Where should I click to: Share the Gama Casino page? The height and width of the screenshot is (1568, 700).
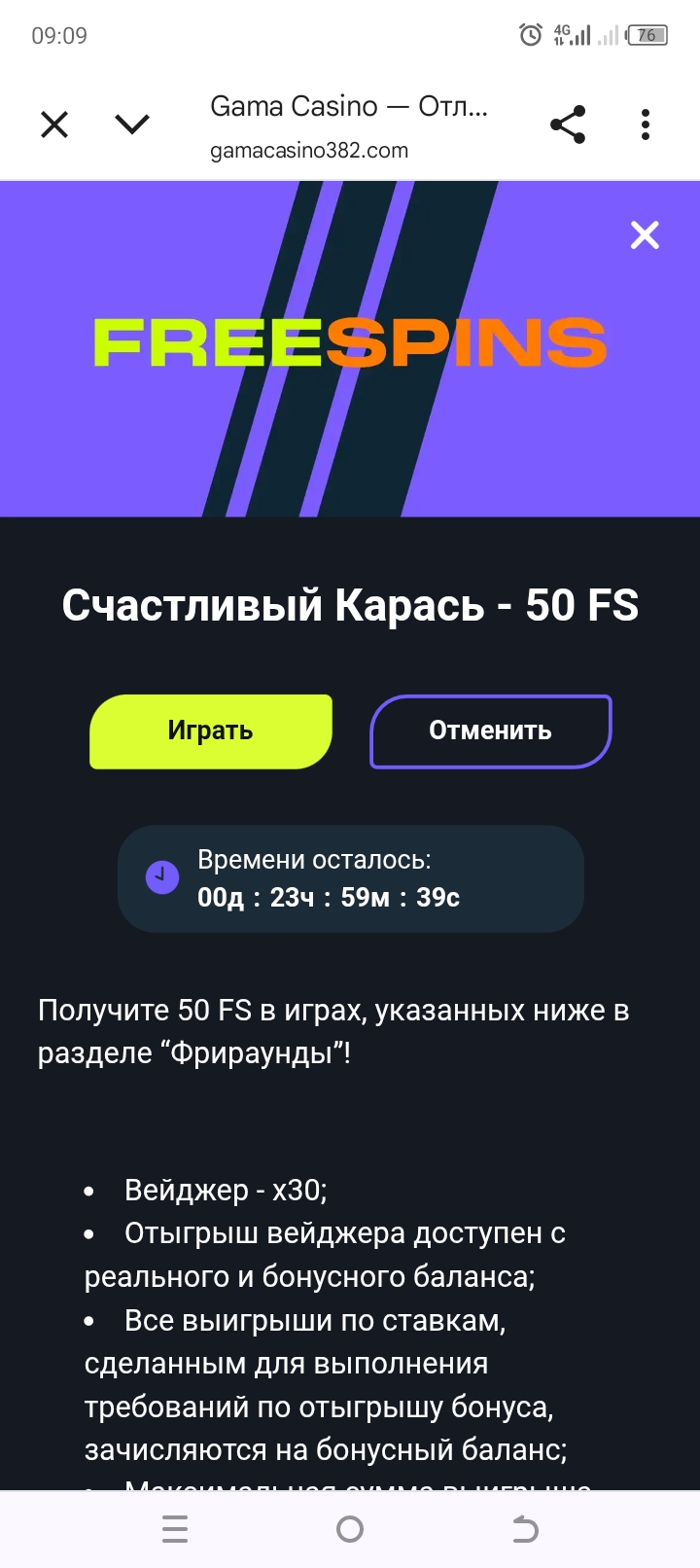coord(568,125)
